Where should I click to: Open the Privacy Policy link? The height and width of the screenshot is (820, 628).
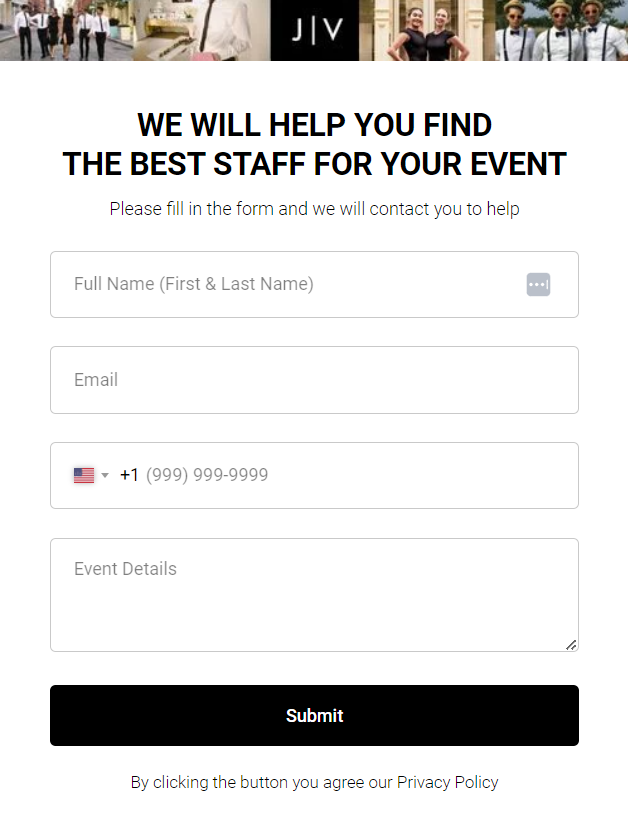point(447,782)
